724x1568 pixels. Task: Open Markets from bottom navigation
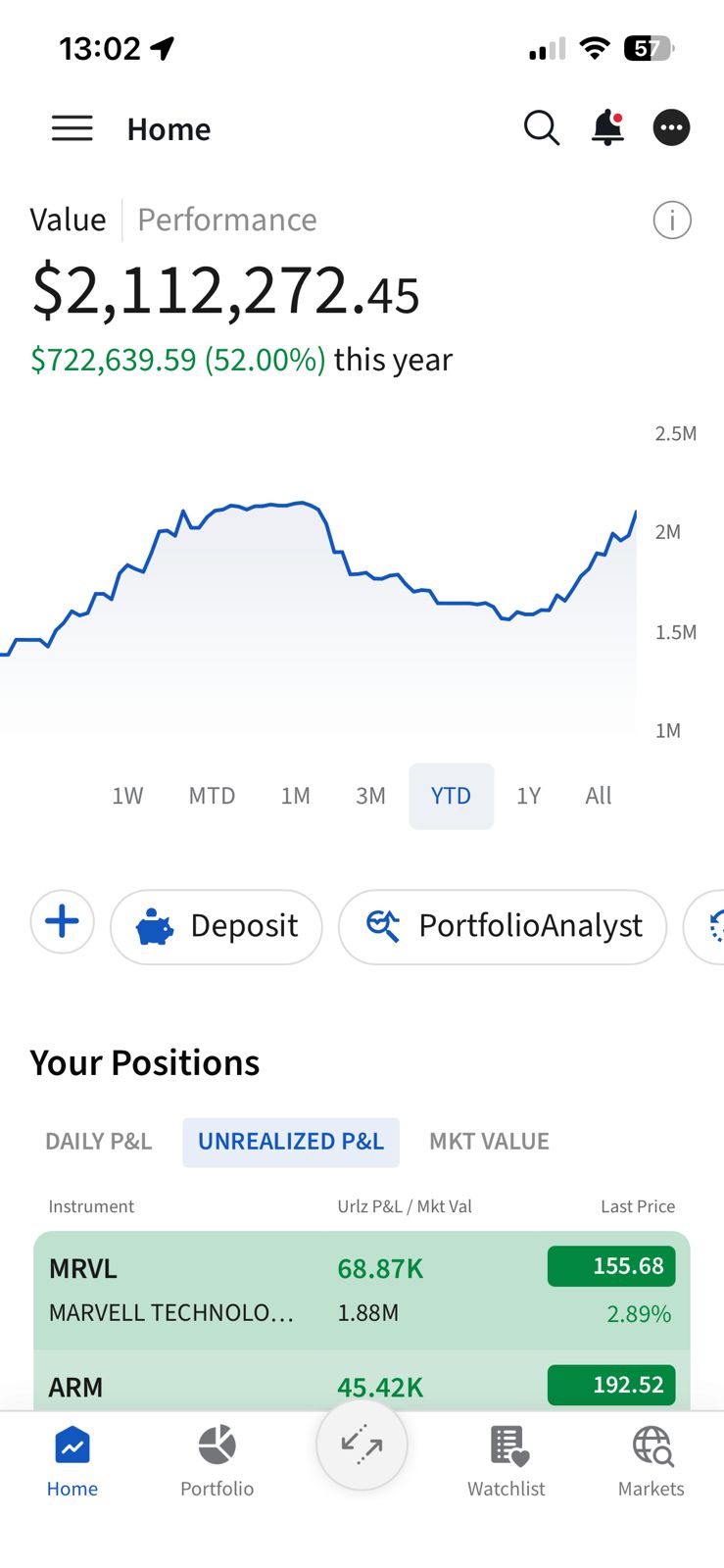pyautogui.click(x=651, y=1460)
